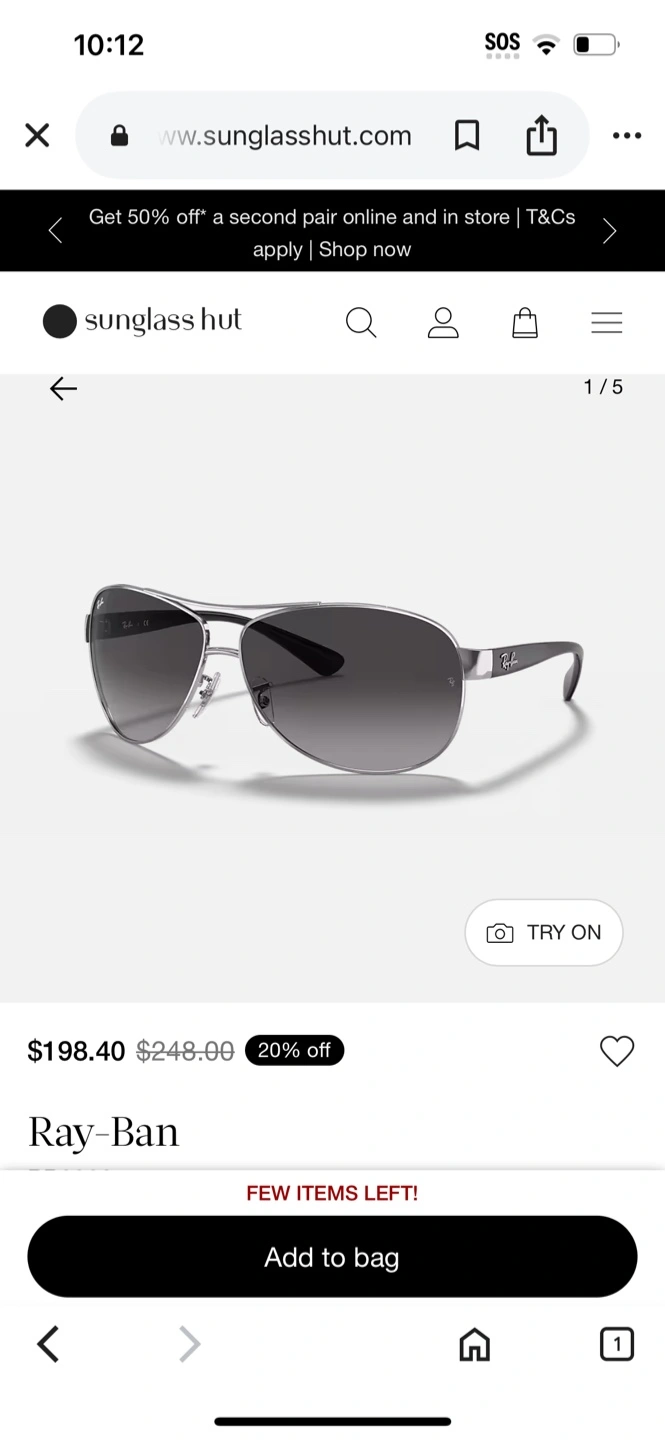Go back using the product page arrow

coord(63,388)
